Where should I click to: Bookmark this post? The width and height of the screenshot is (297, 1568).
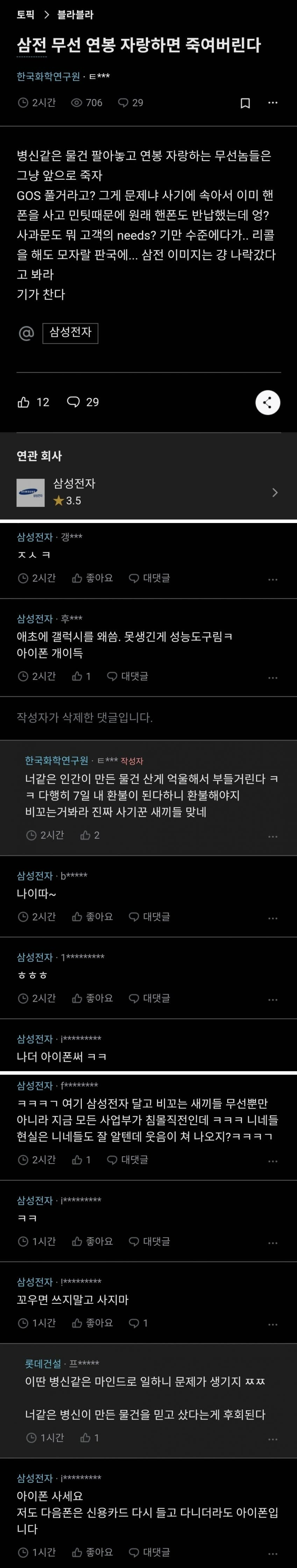(245, 103)
